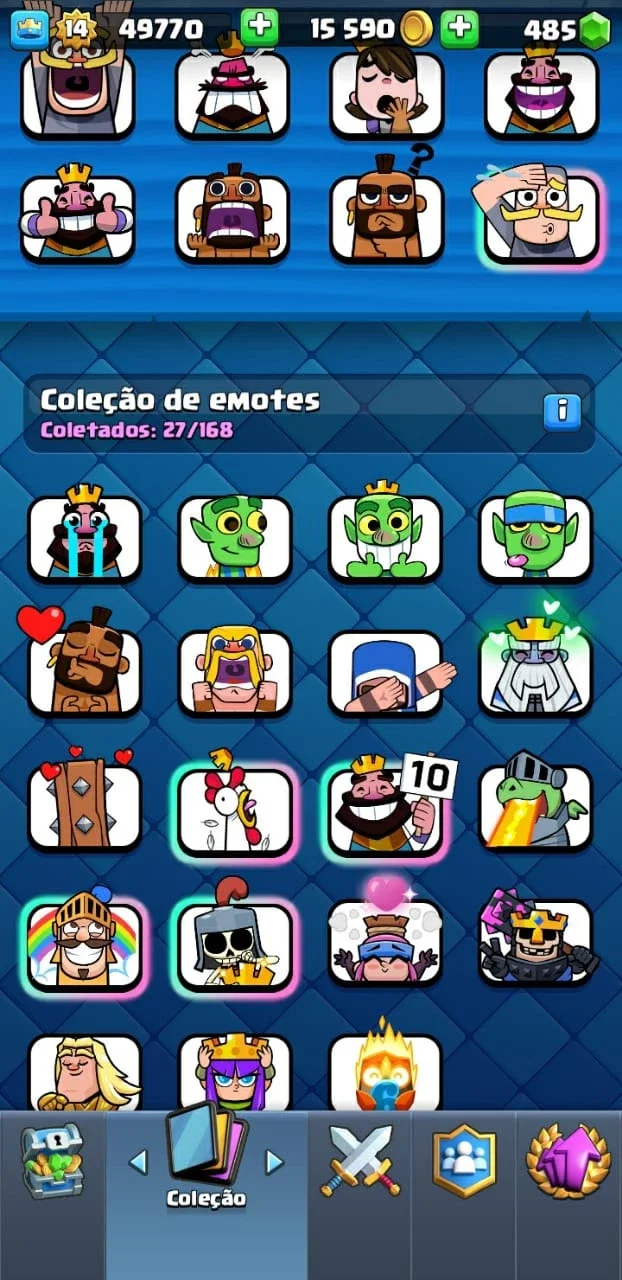Open the events trophy tab
The width and height of the screenshot is (622, 1280).
coord(568,1162)
